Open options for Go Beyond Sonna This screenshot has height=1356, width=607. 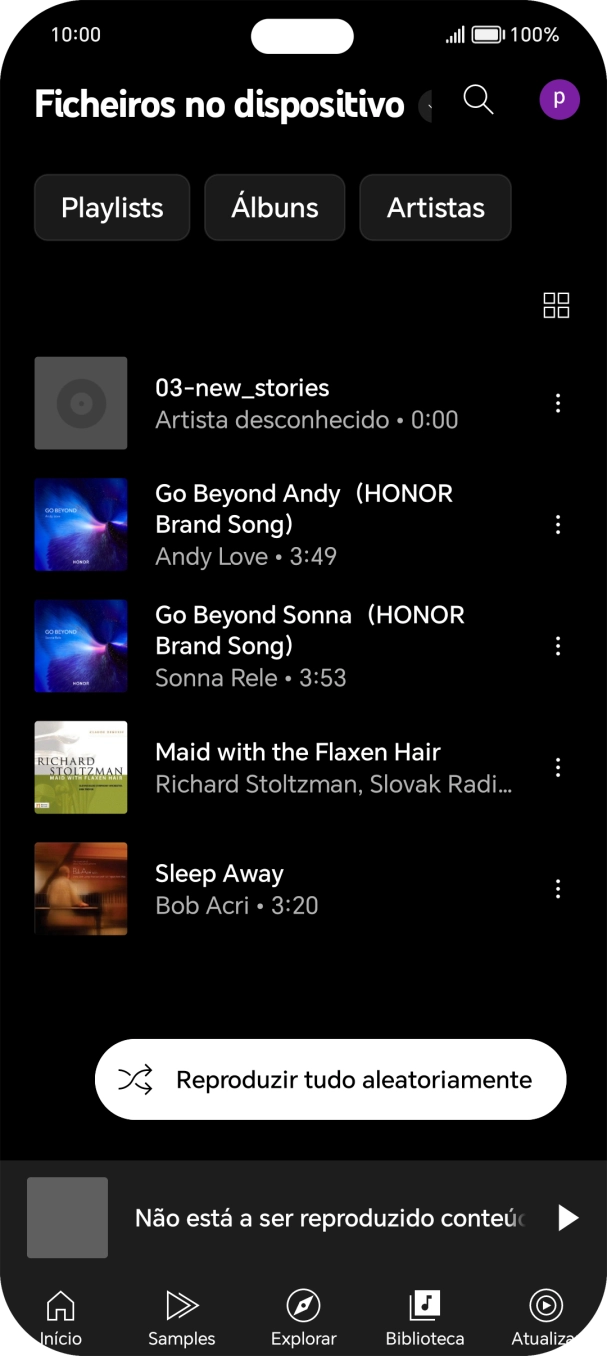558,646
